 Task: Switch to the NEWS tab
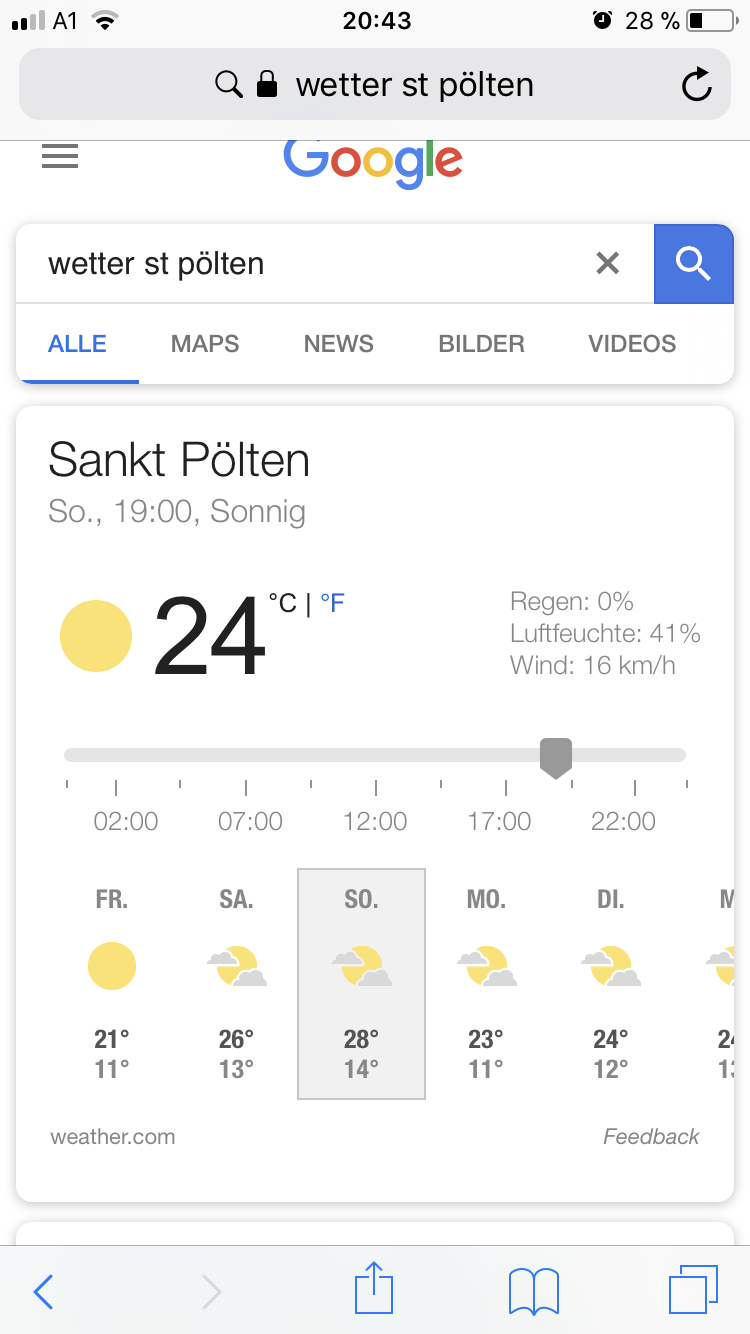(x=339, y=344)
